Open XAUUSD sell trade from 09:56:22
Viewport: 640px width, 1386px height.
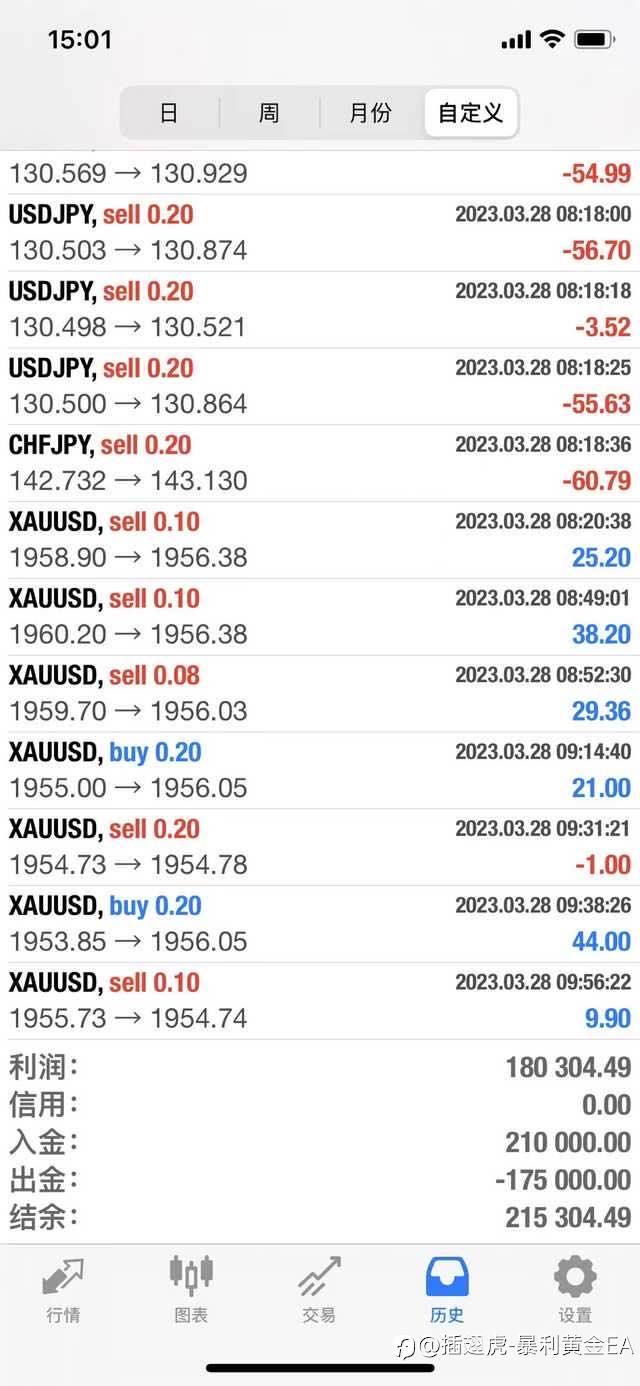(320, 1001)
